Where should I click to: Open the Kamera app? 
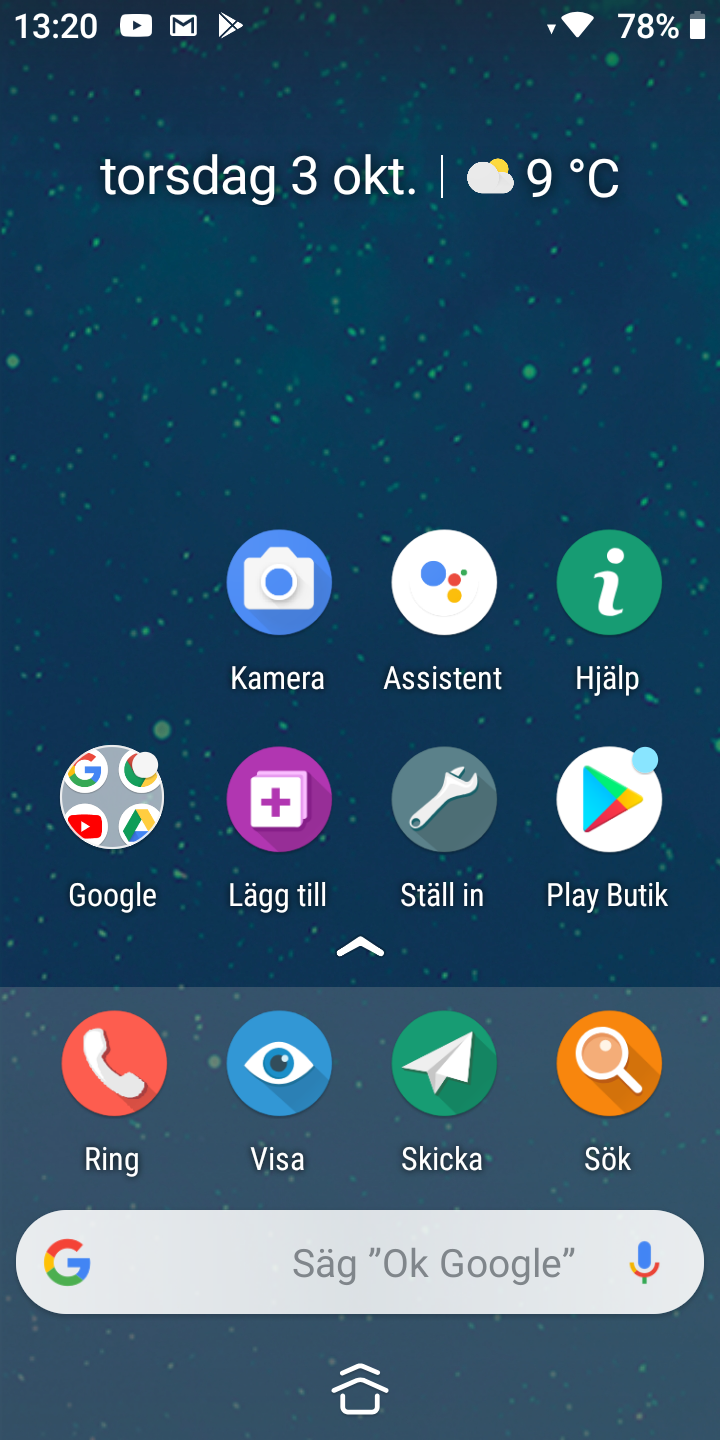point(278,583)
